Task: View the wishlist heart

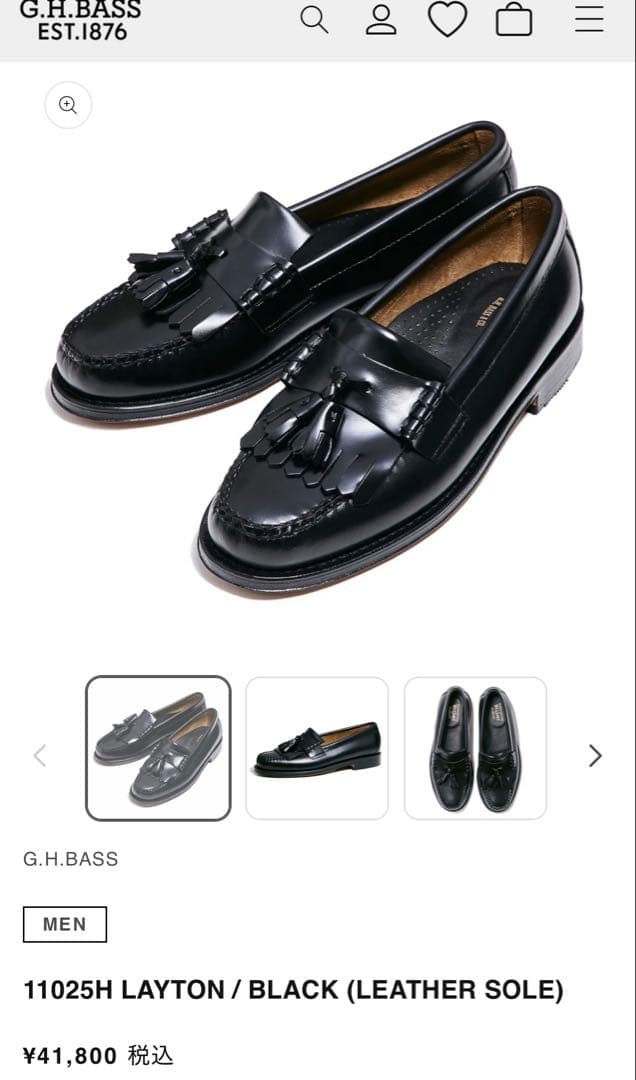Action: 447,19
